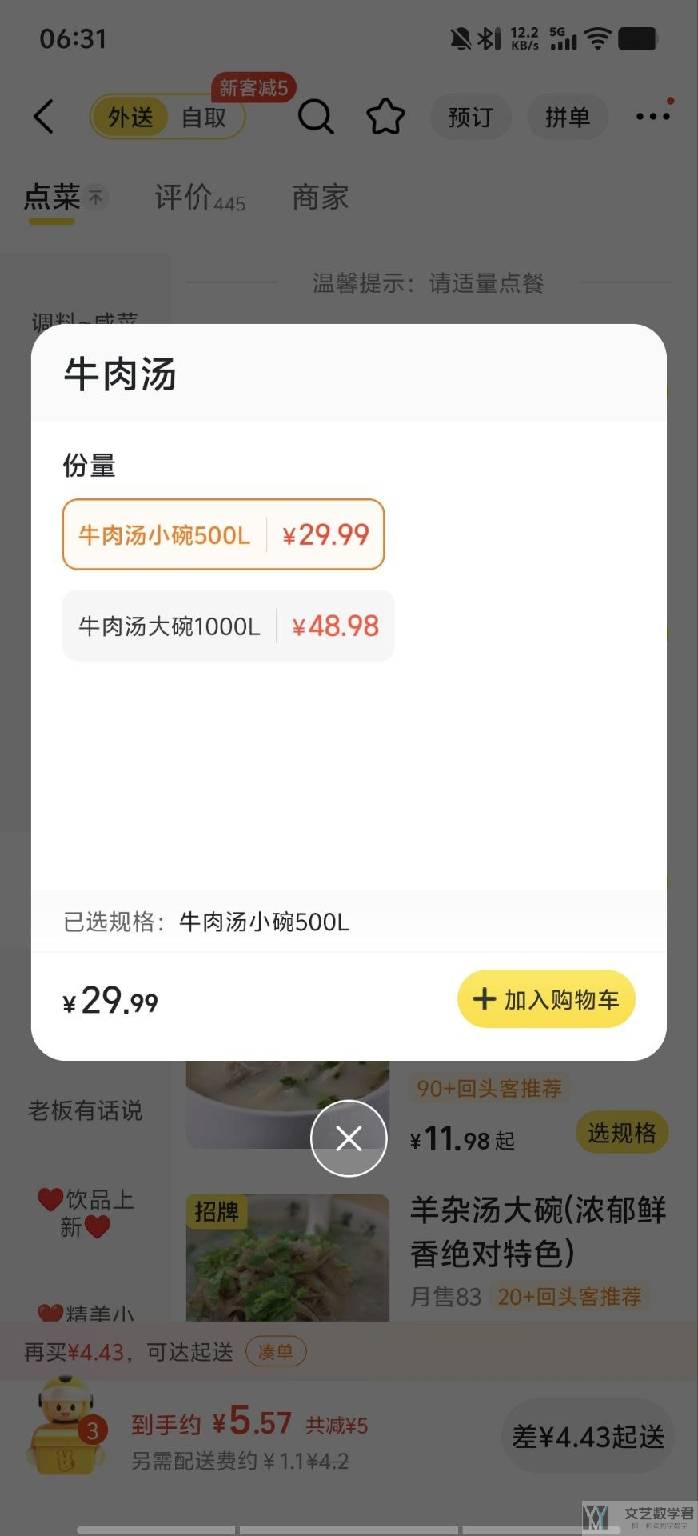This screenshot has width=698, height=1536.
Task: Open the 预订 reservation option
Action: 470,117
